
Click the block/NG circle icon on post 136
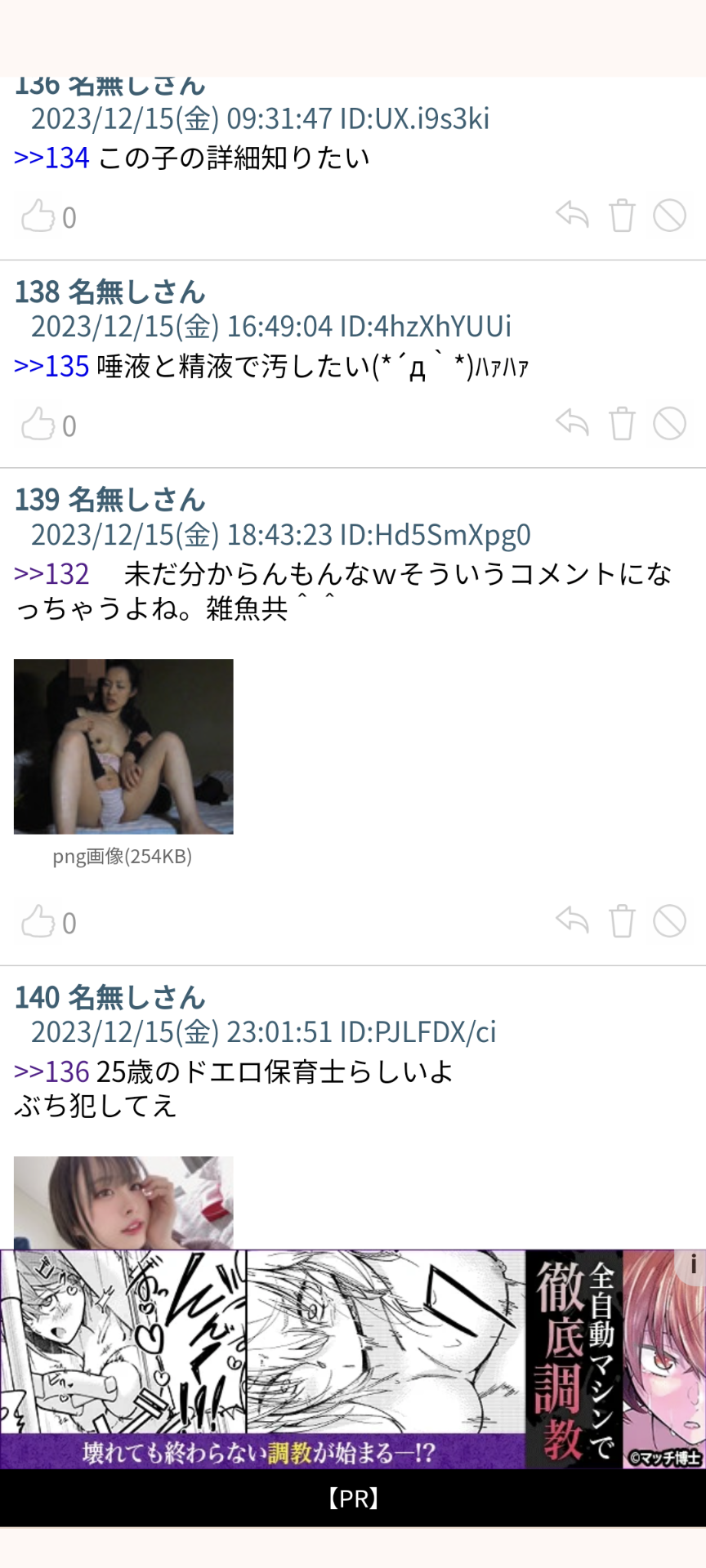click(x=672, y=216)
